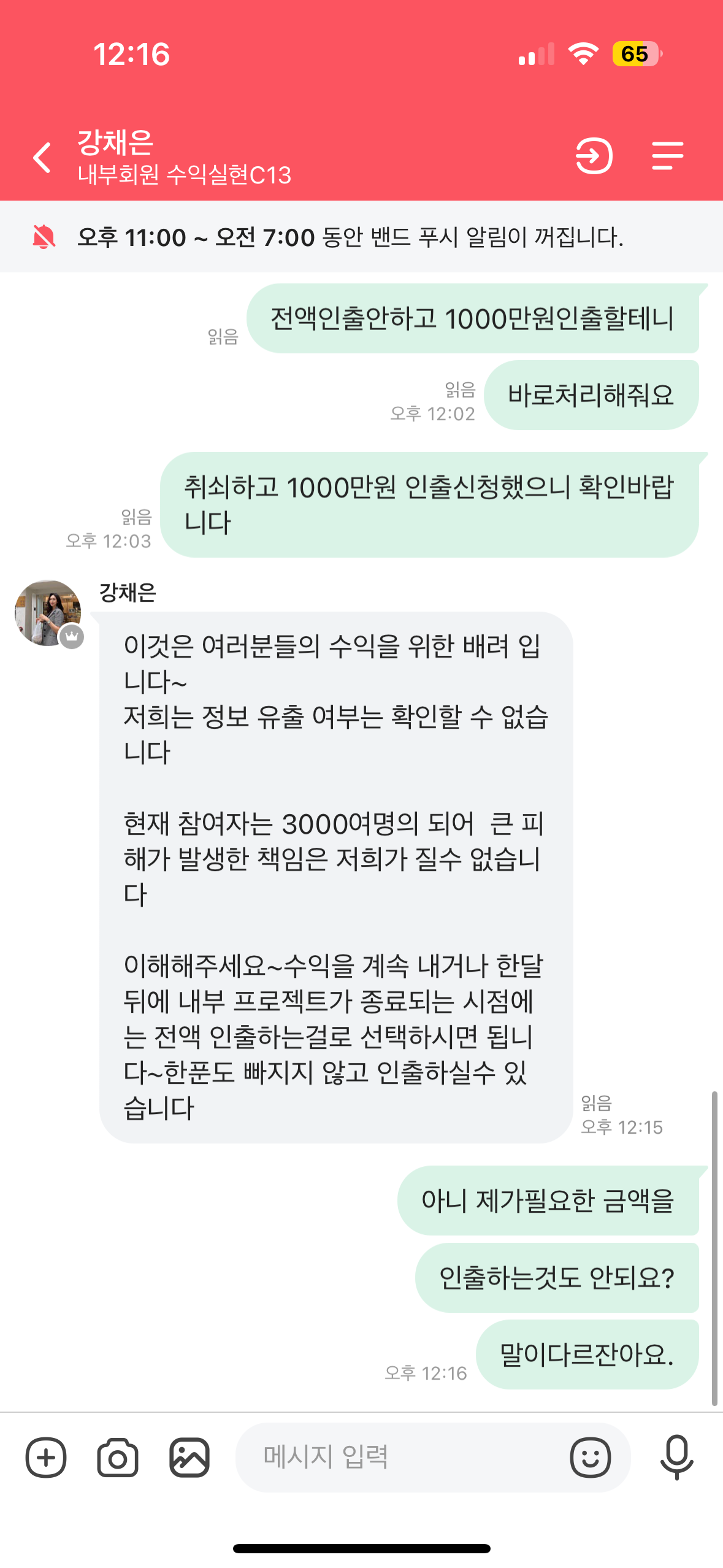Open the emoji sticker picker

[x=590, y=1458]
